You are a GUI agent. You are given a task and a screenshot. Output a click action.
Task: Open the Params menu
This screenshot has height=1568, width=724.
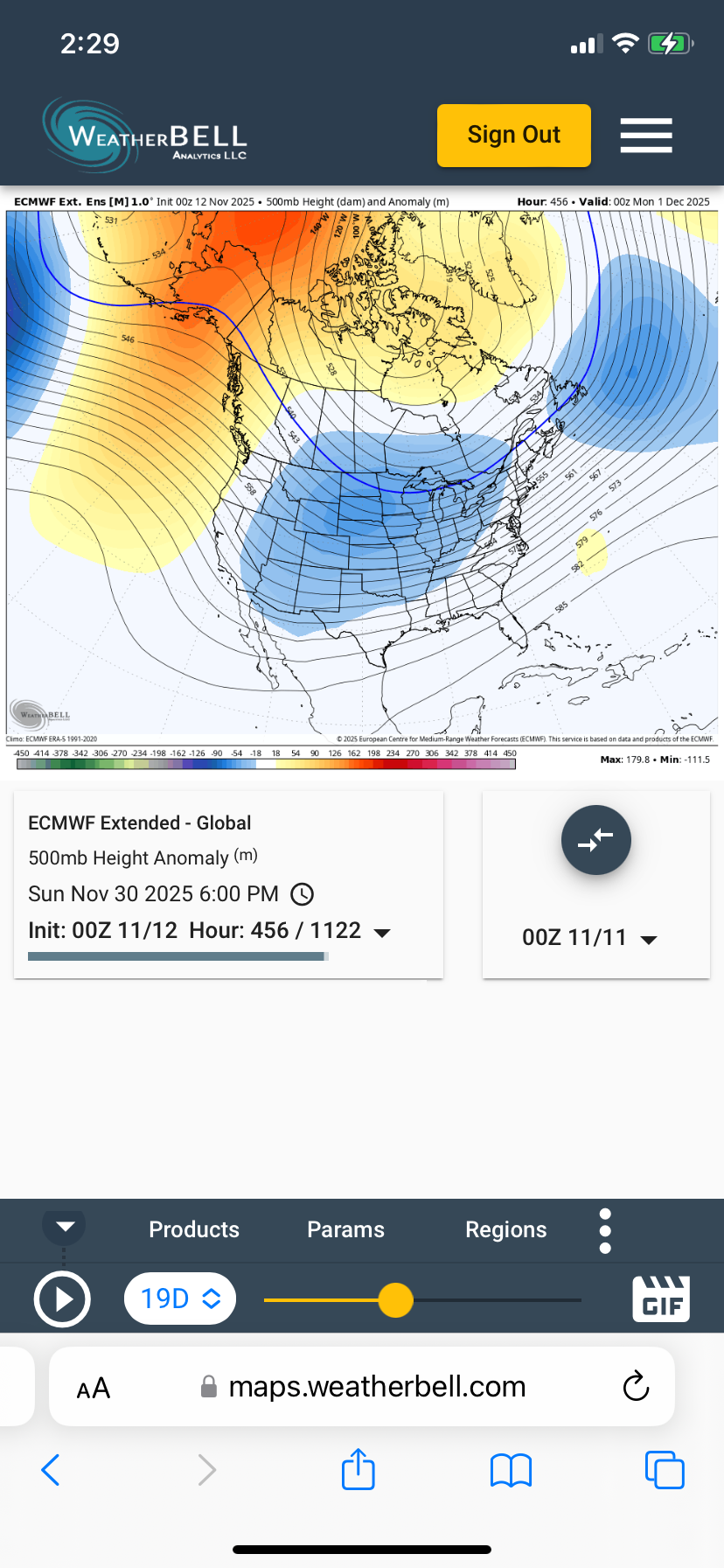coord(345,1229)
